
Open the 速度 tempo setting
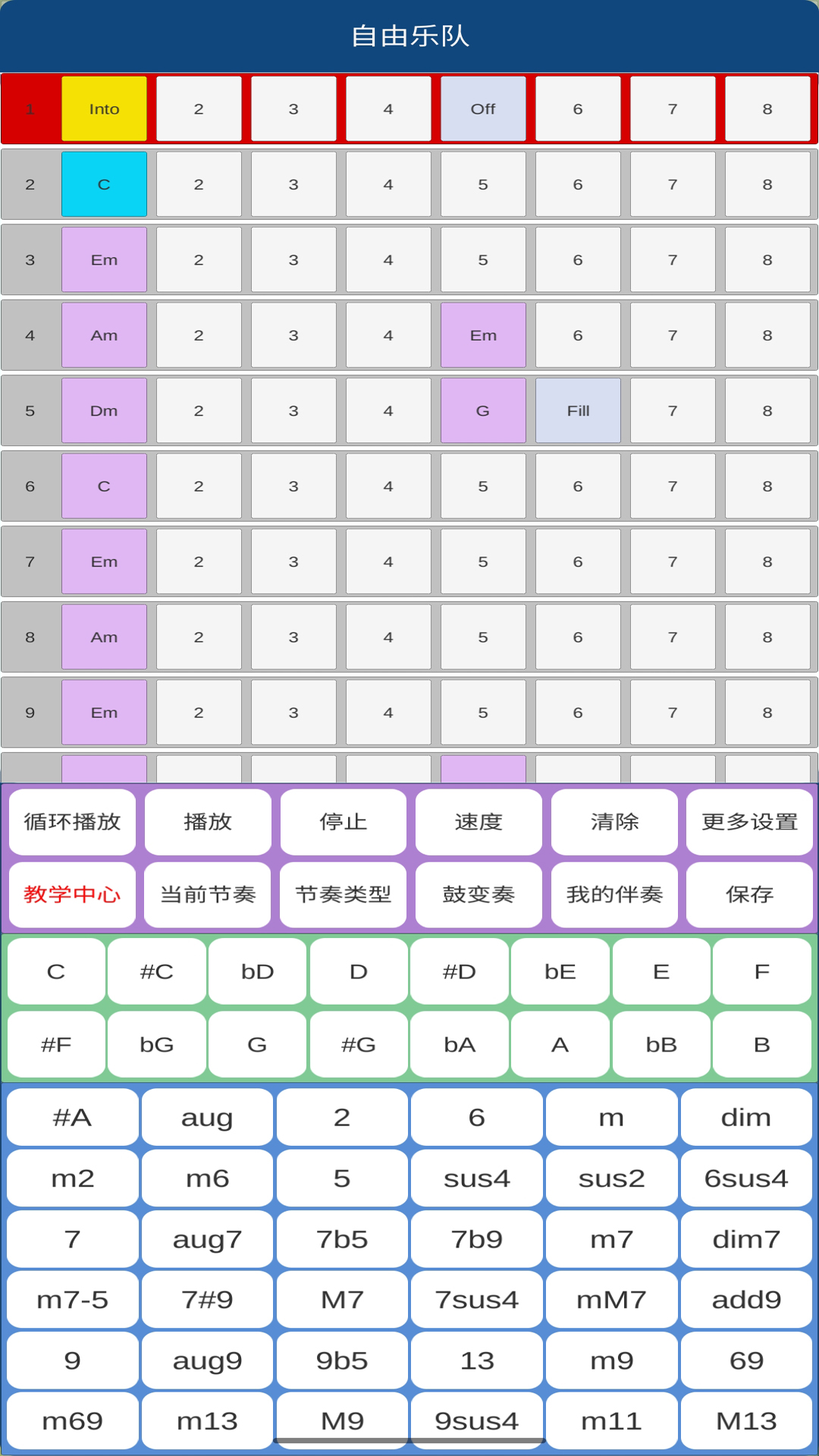479,822
